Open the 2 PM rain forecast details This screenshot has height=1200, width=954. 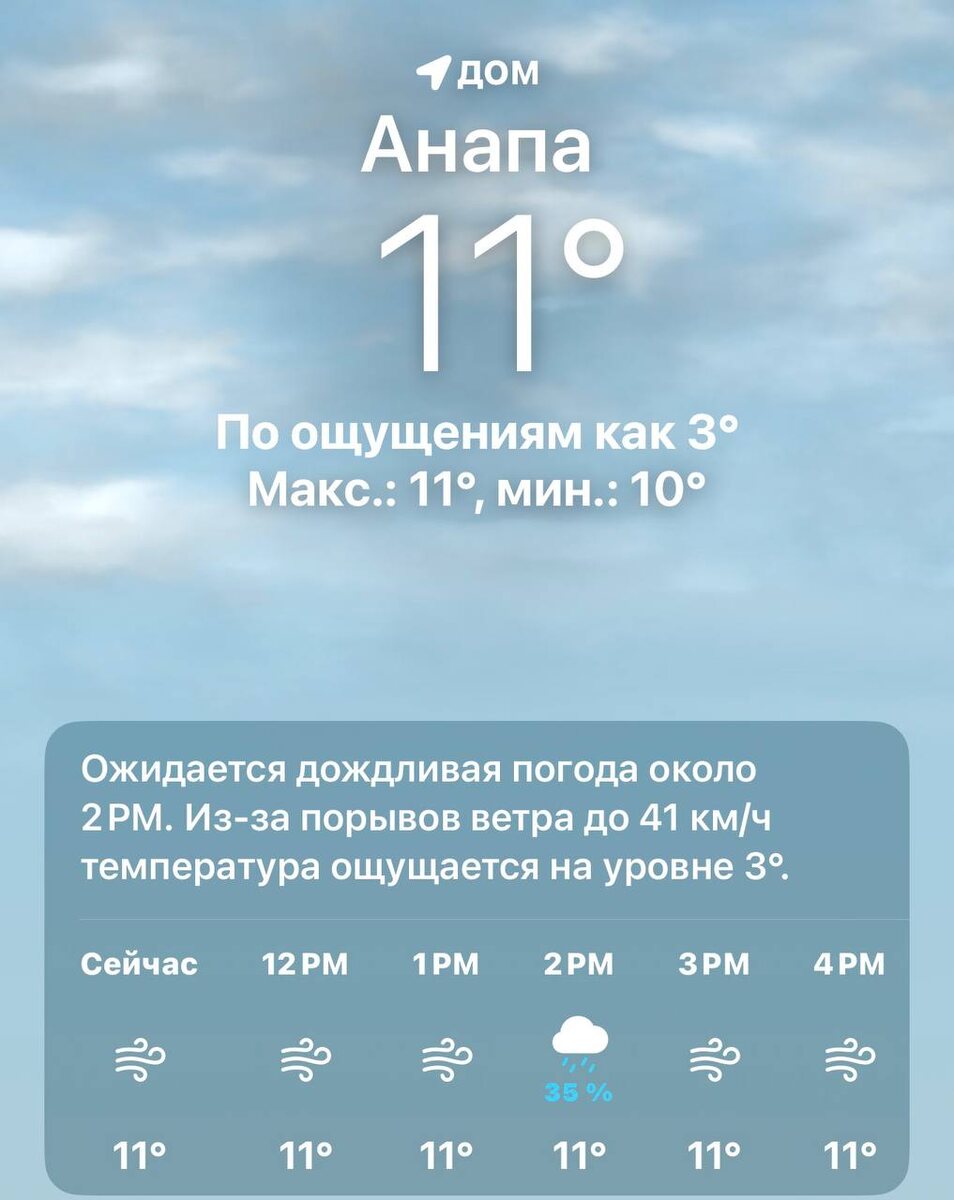(x=579, y=1059)
